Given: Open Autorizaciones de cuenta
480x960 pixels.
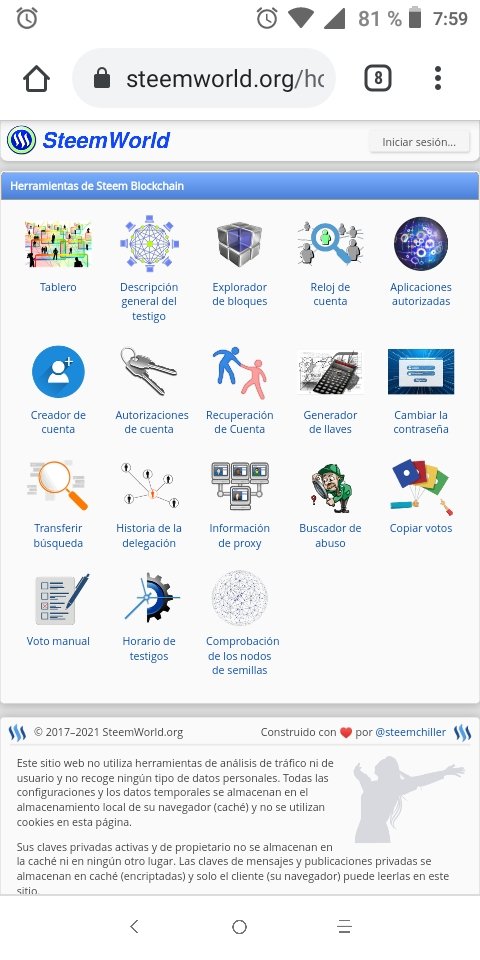Looking at the screenshot, I should tap(149, 391).
